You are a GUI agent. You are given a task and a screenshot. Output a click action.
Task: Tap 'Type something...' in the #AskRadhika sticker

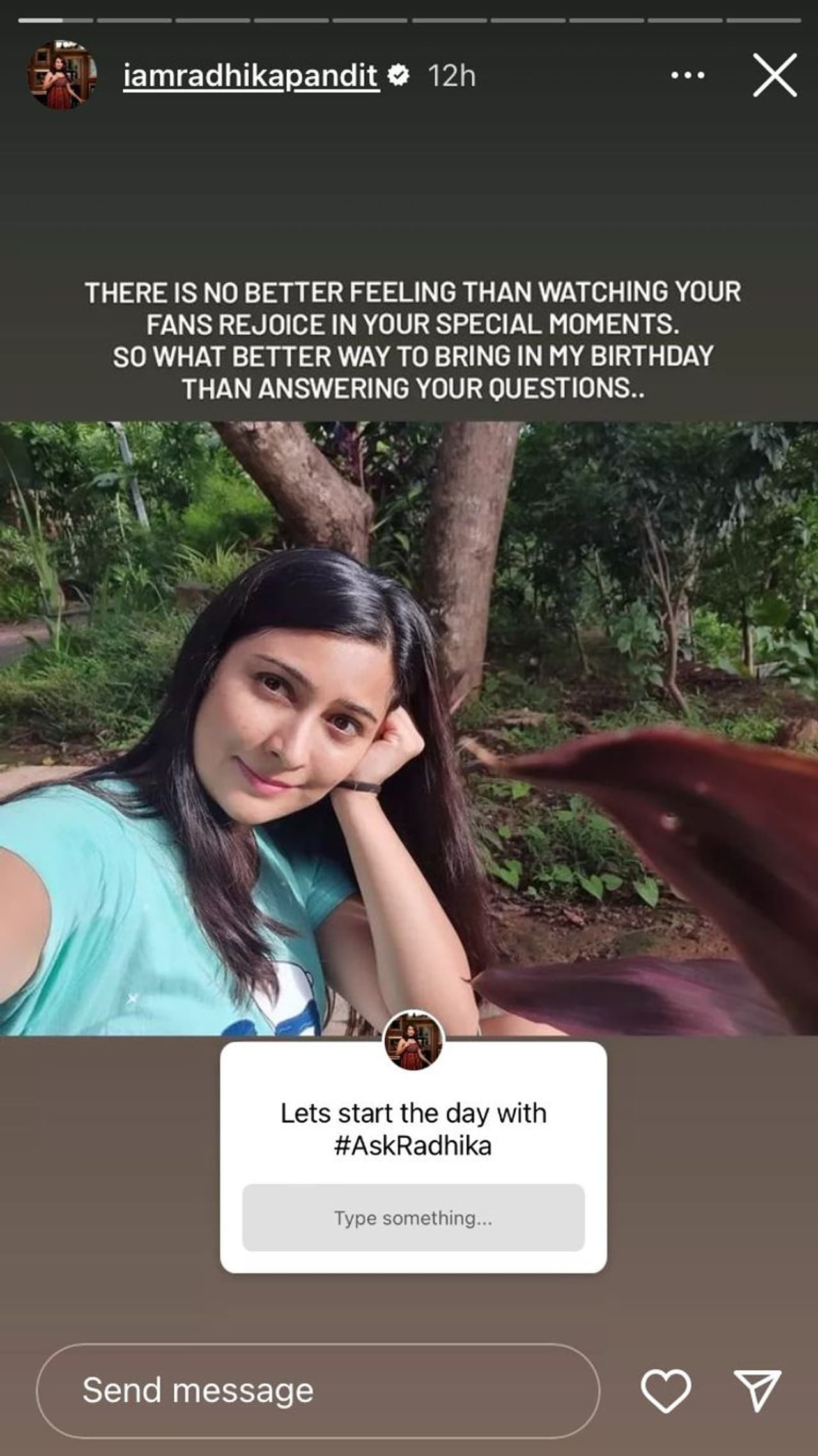(413, 1218)
